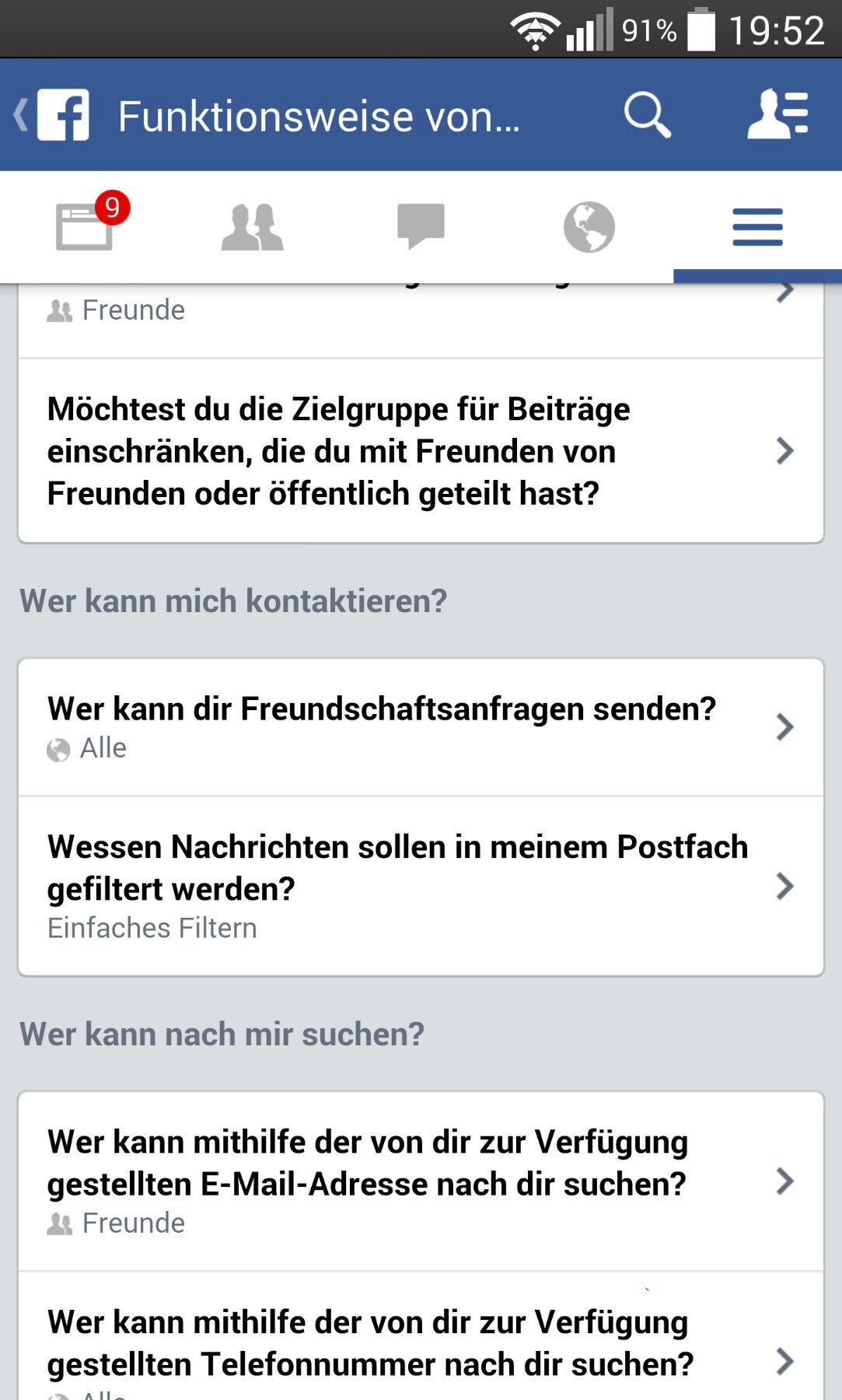The width and height of the screenshot is (842, 1400).
Task: Open Zielgruppe für Beiträge einschränken option
Action: [x=421, y=451]
